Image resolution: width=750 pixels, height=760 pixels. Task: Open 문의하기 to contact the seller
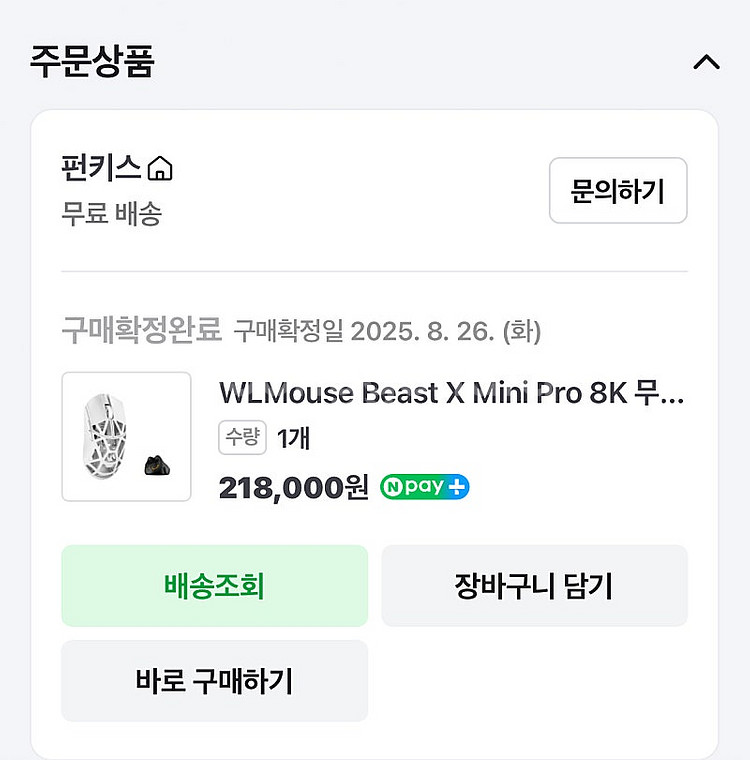[x=617, y=191]
